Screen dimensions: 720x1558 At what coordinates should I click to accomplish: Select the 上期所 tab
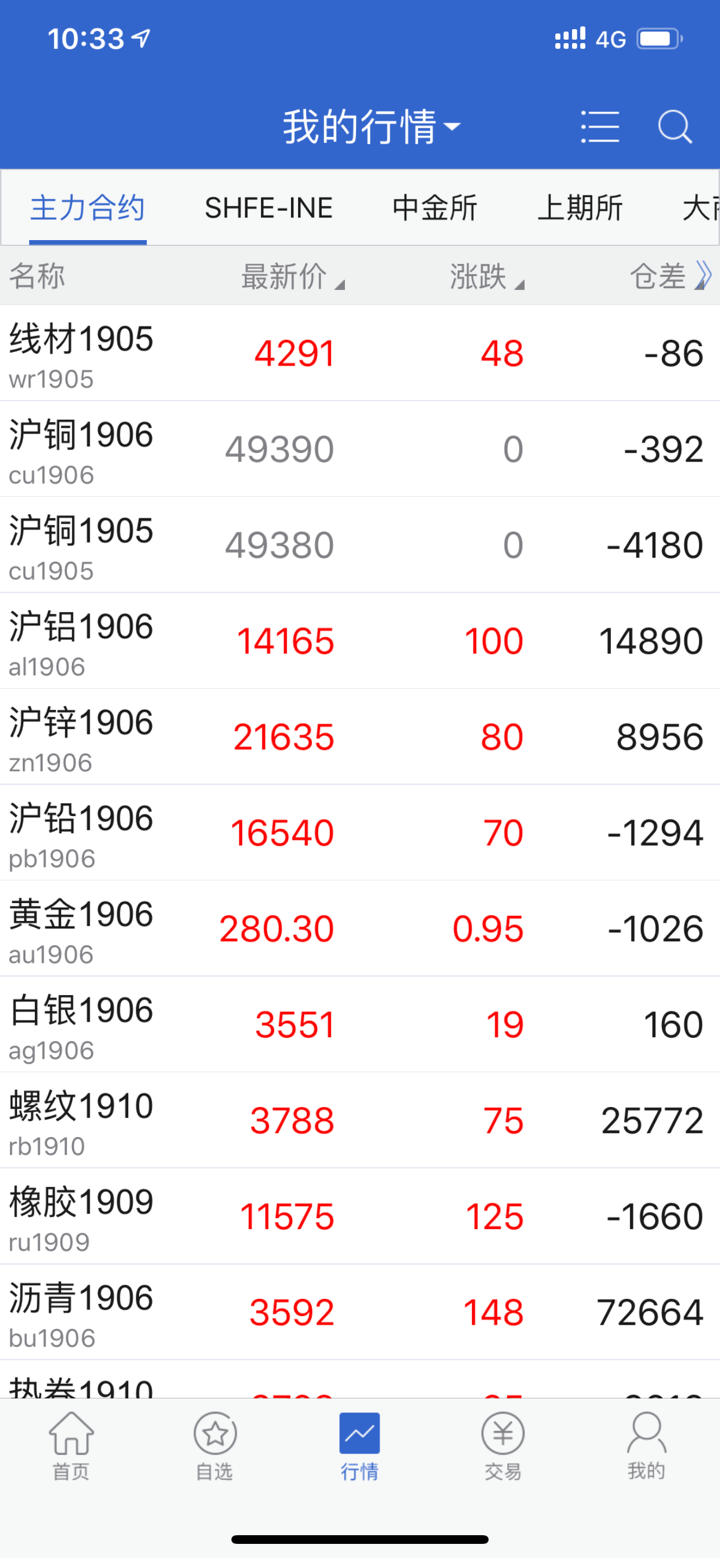[580, 208]
